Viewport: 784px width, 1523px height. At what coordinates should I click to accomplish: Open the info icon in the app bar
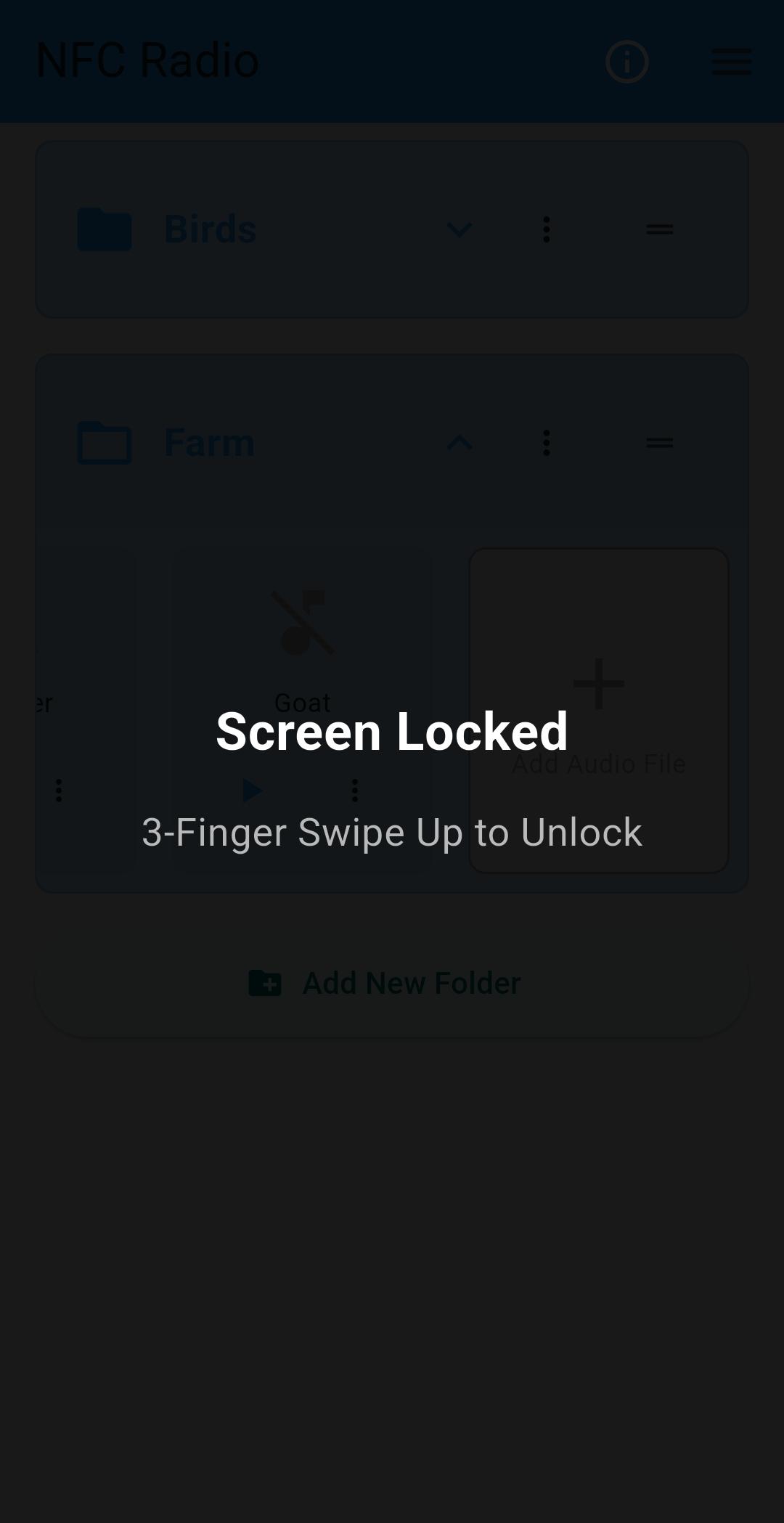(626, 62)
